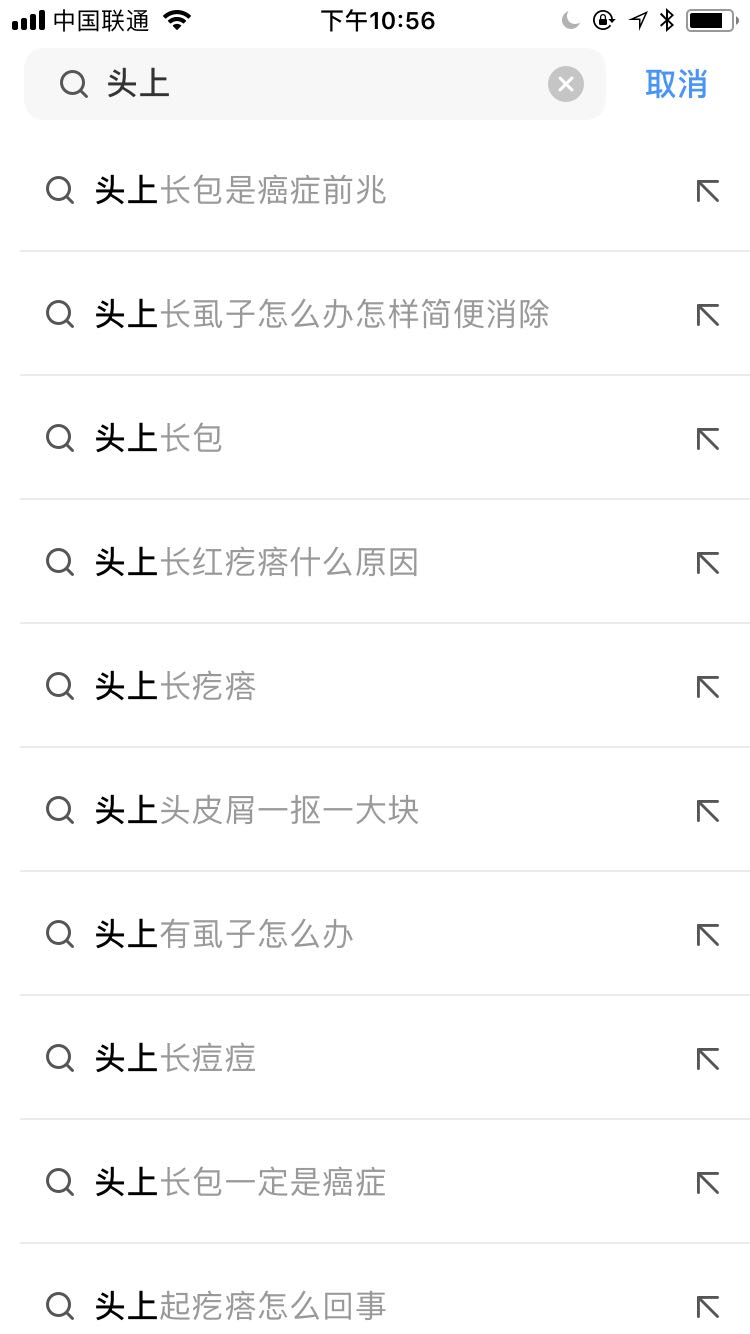The image size is (750, 1334).
Task: Fill the search box using the arrow beside 头上长包是癌症前兆
Action: pyautogui.click(x=708, y=191)
